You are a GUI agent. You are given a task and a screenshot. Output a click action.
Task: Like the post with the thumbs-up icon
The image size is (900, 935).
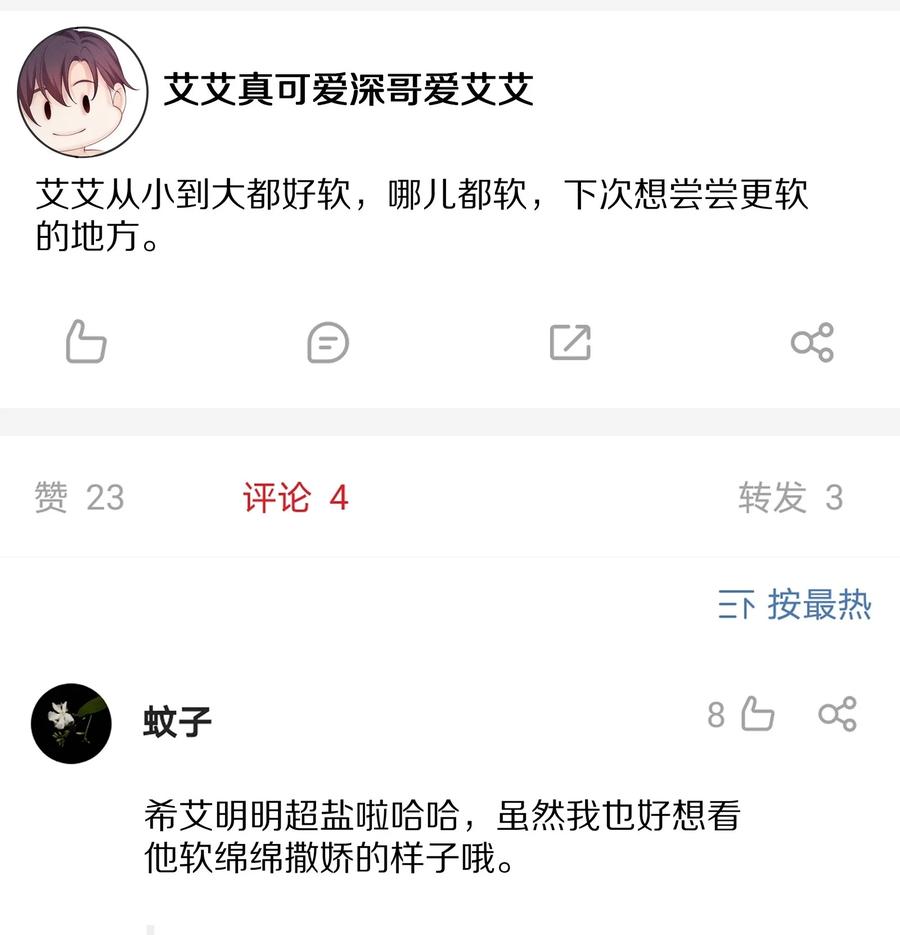(85, 343)
